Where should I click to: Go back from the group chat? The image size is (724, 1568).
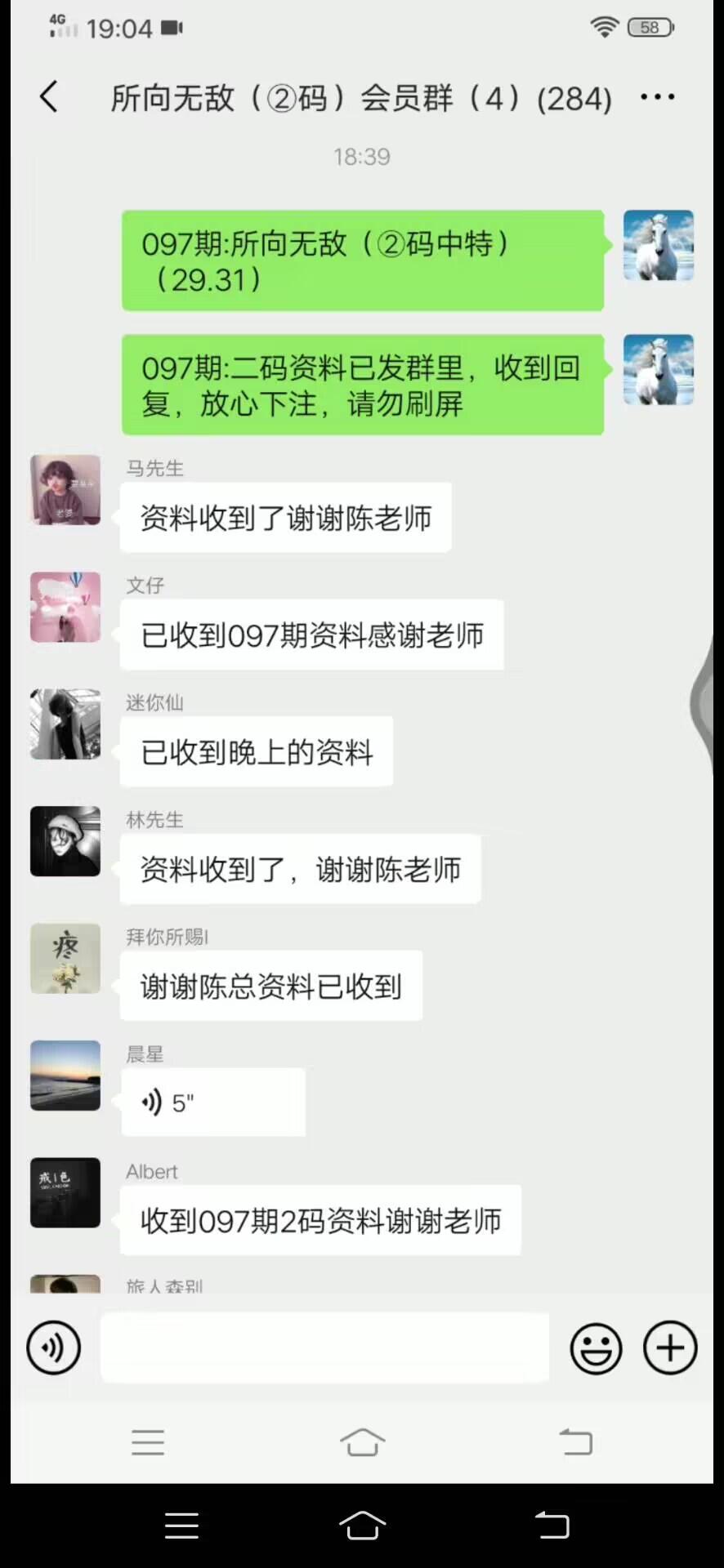click(x=49, y=97)
